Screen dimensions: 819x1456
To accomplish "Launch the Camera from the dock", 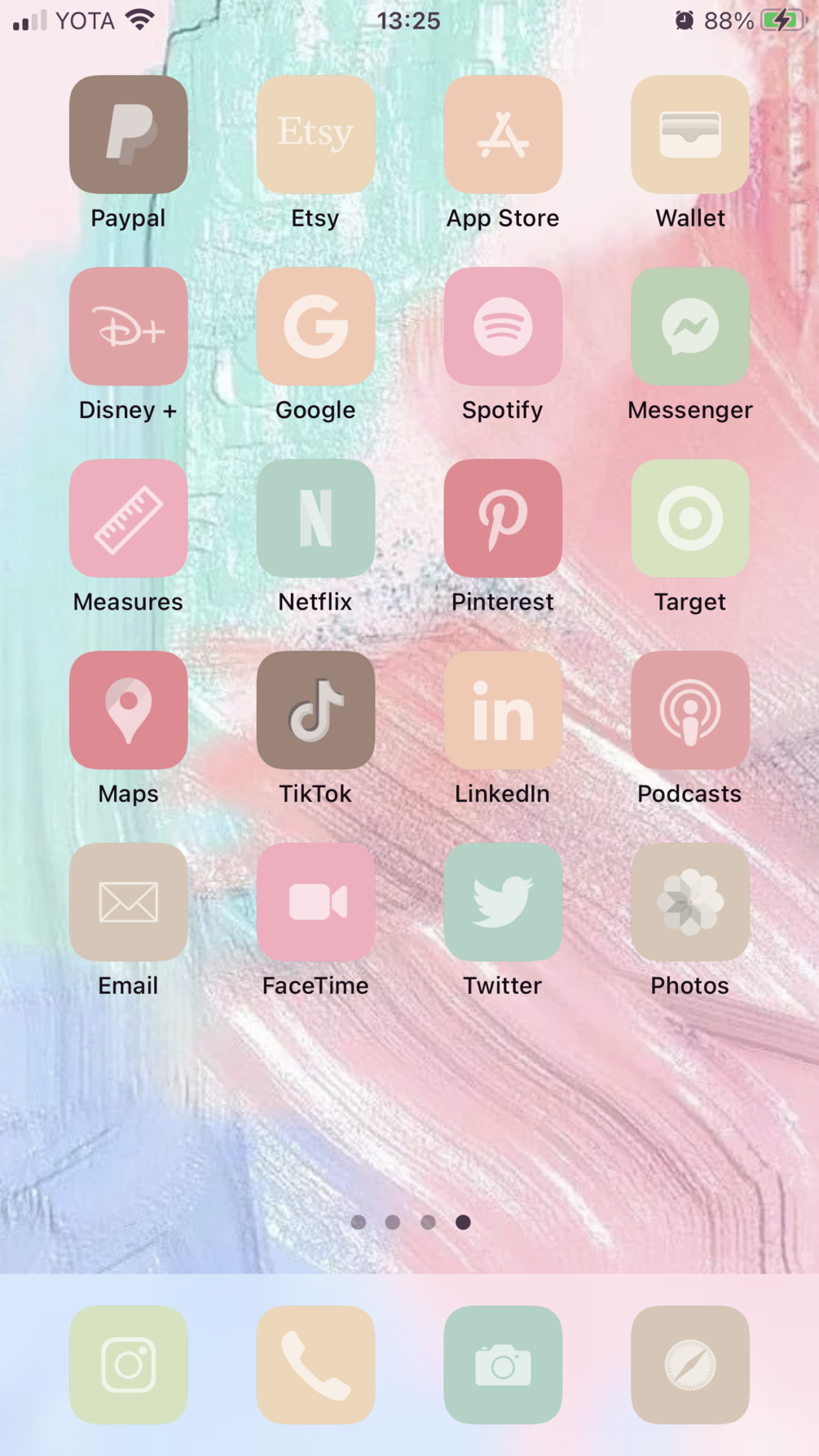I will (x=503, y=1365).
